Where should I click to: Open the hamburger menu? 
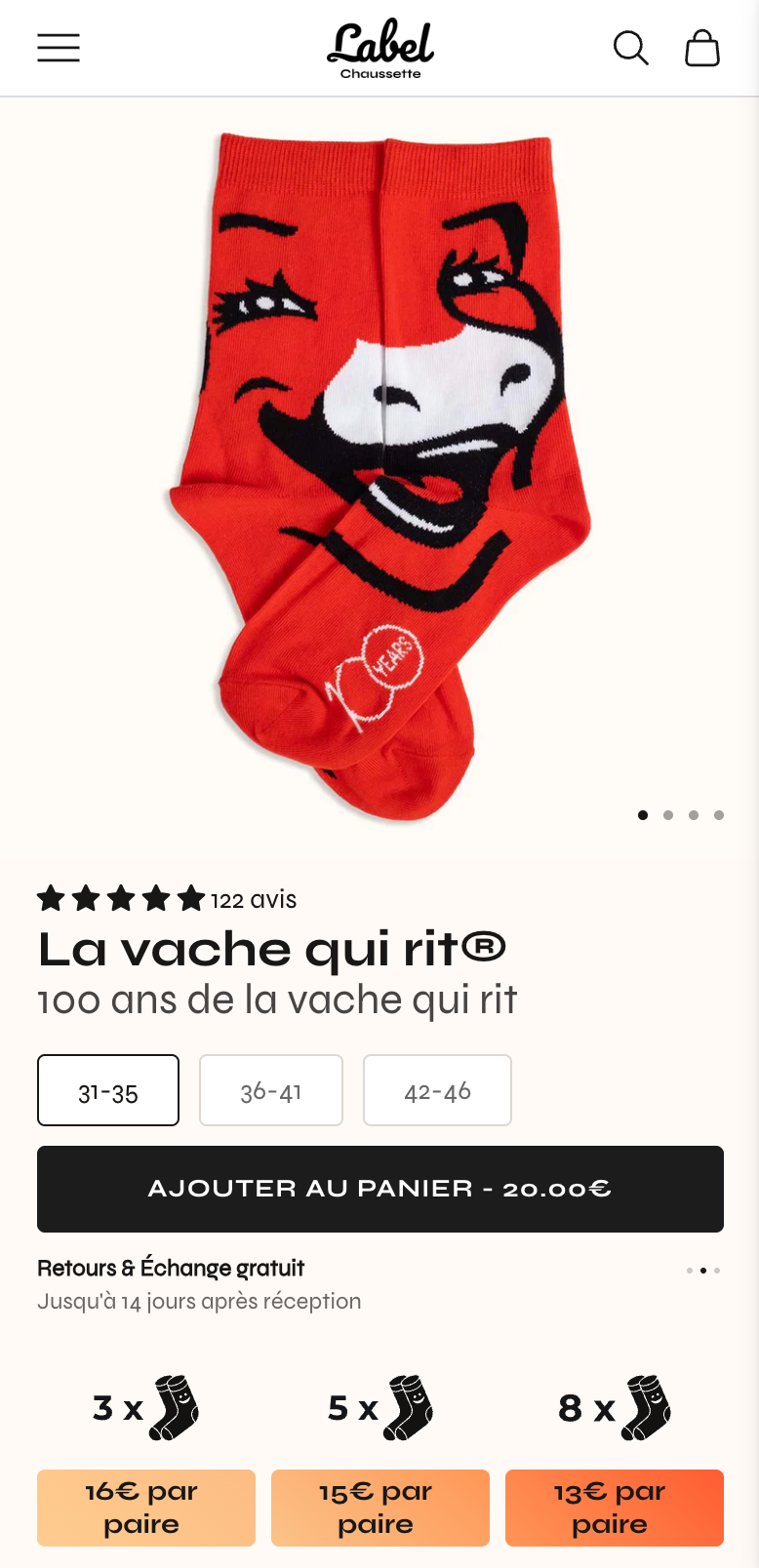click(59, 48)
